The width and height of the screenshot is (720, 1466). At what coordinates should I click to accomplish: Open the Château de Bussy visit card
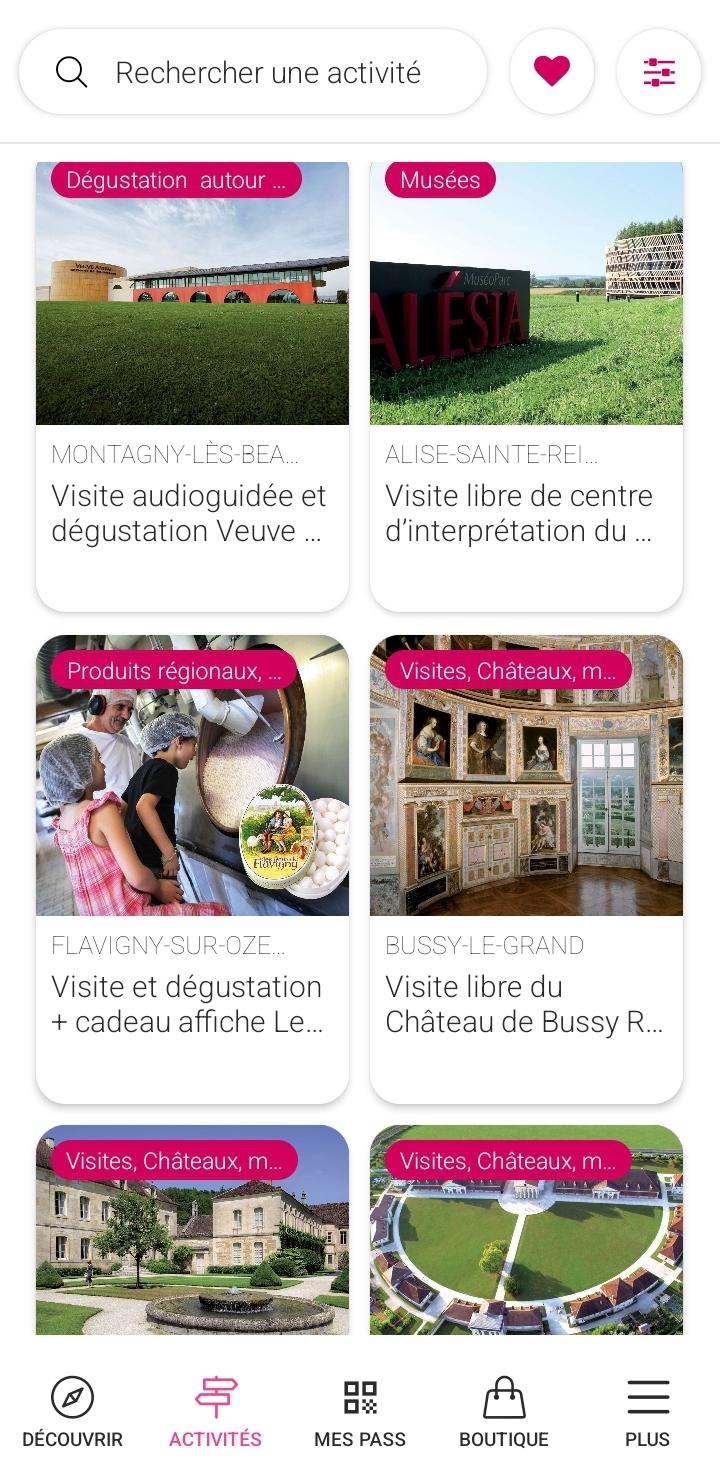526,869
